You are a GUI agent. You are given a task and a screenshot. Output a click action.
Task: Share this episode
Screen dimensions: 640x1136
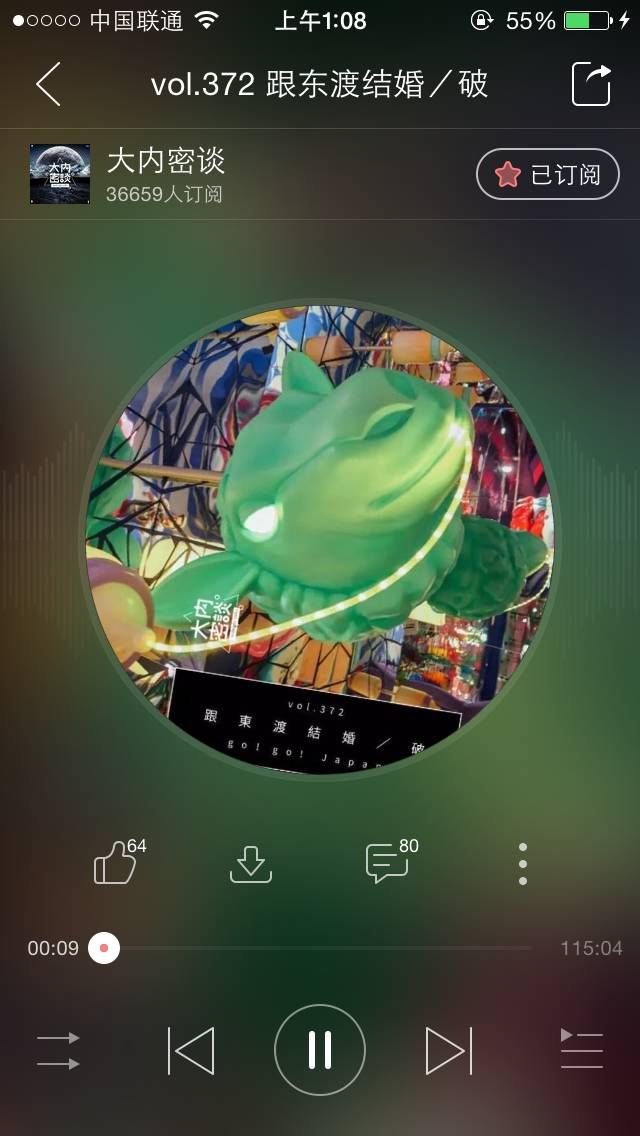pos(591,84)
